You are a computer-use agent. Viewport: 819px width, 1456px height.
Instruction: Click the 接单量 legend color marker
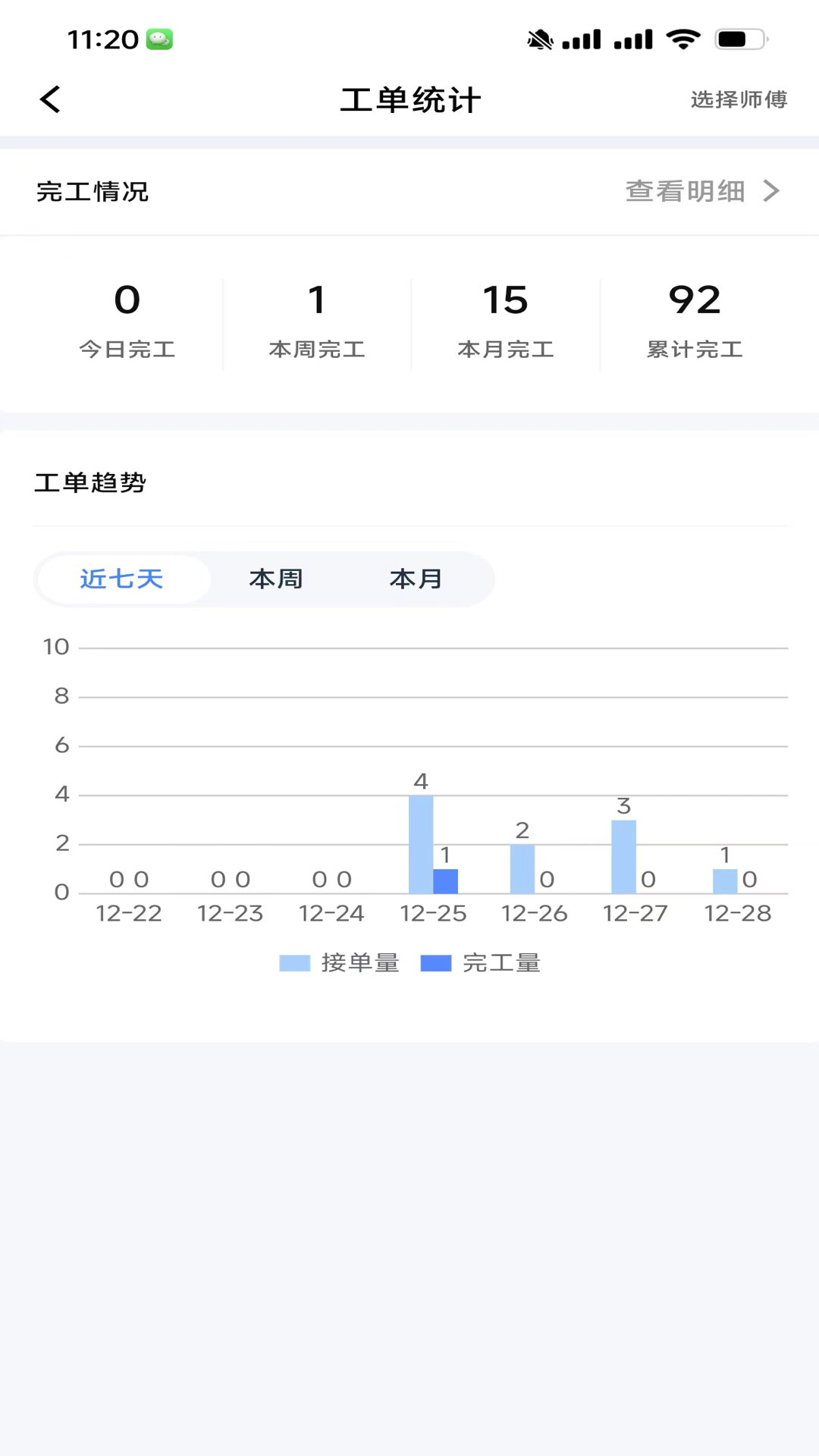[x=294, y=962]
